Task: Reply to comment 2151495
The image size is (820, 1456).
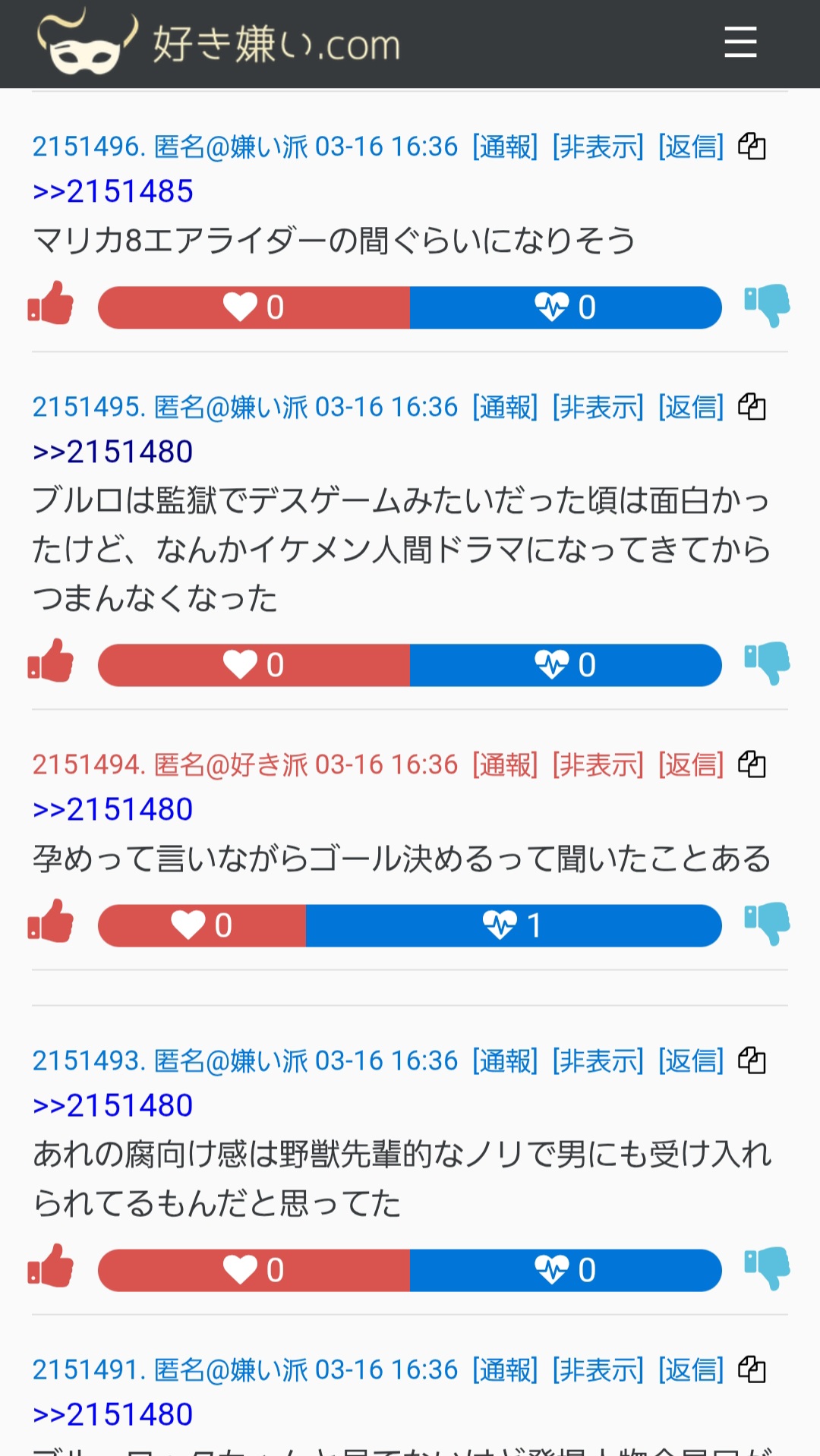Action: pyautogui.click(x=691, y=407)
